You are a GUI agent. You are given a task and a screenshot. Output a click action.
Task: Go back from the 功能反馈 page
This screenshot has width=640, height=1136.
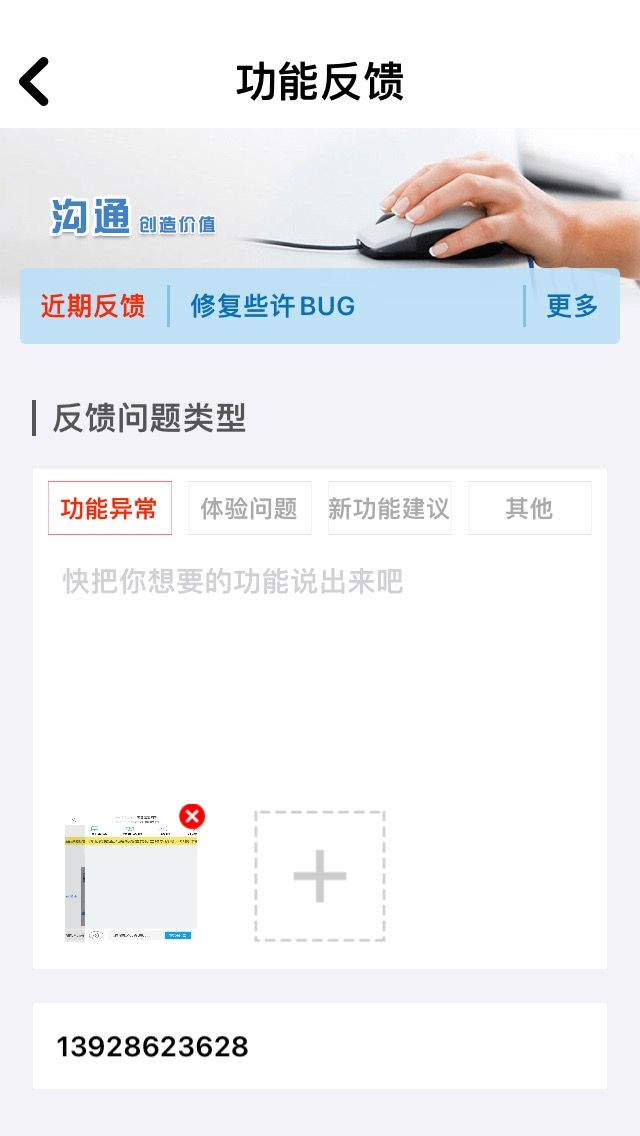pos(34,82)
